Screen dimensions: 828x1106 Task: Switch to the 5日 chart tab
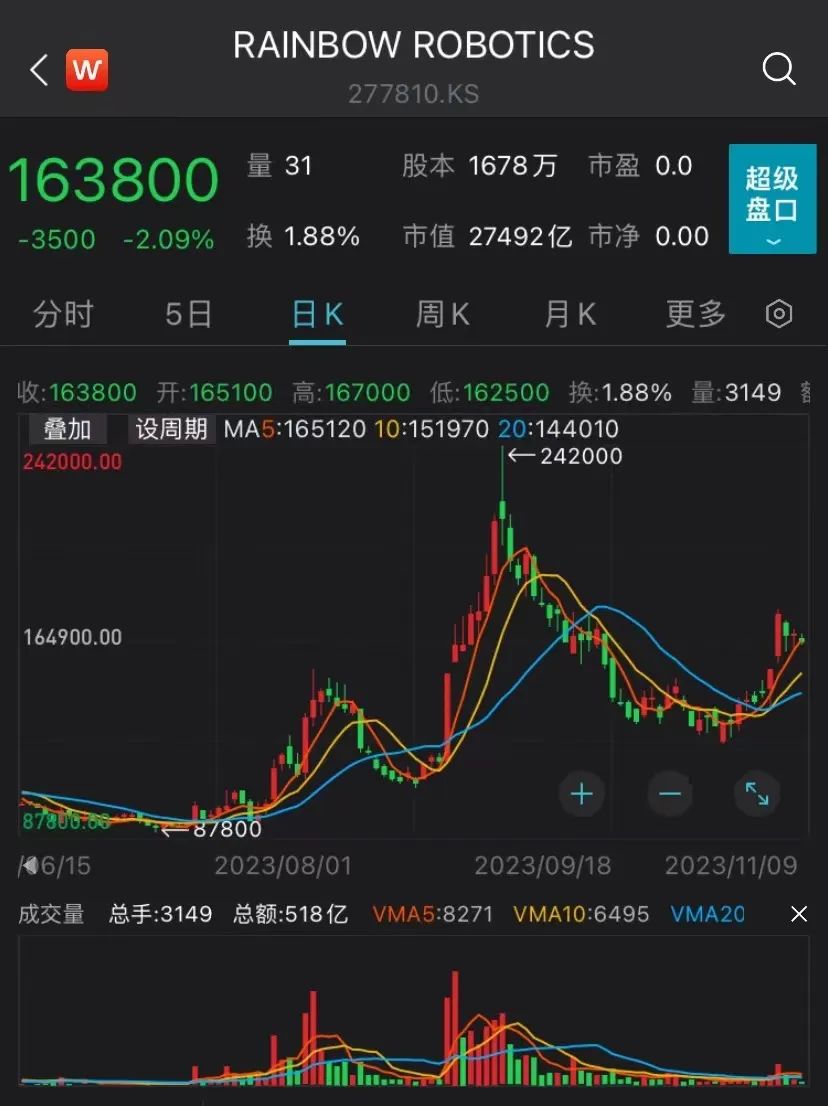pyautogui.click(x=189, y=314)
